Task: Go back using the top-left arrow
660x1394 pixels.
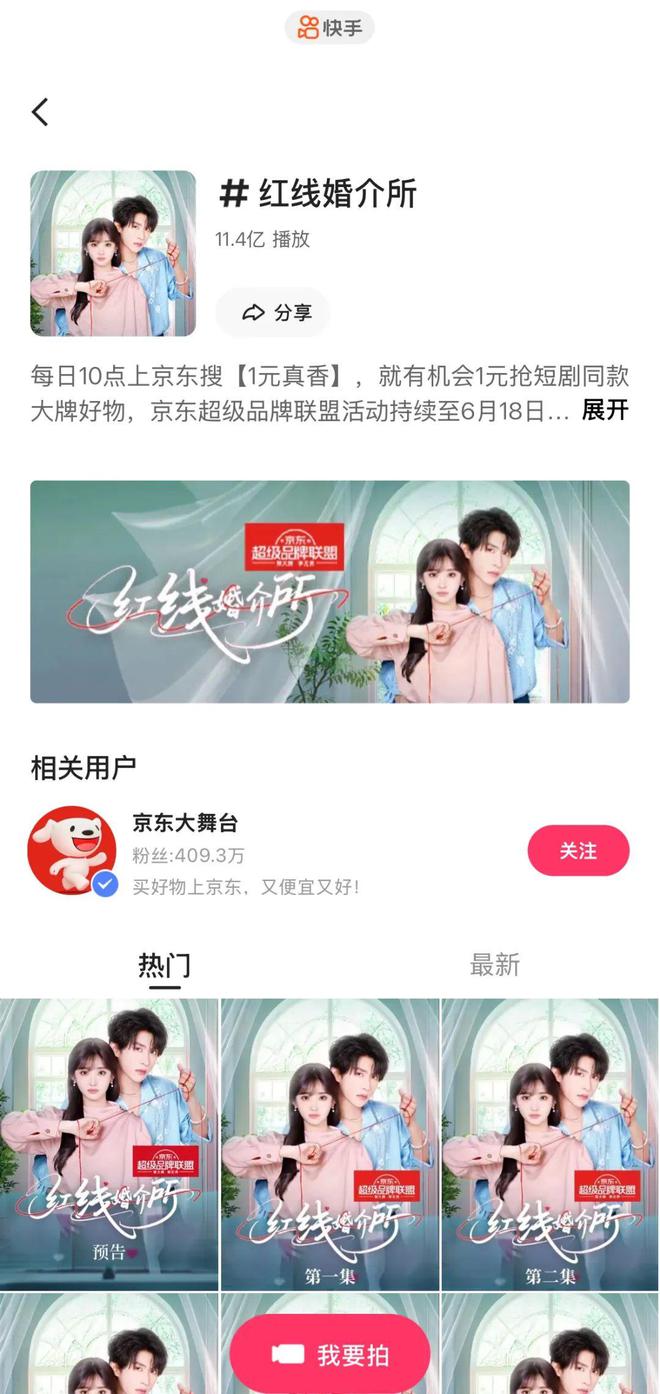Action: pos(40,112)
